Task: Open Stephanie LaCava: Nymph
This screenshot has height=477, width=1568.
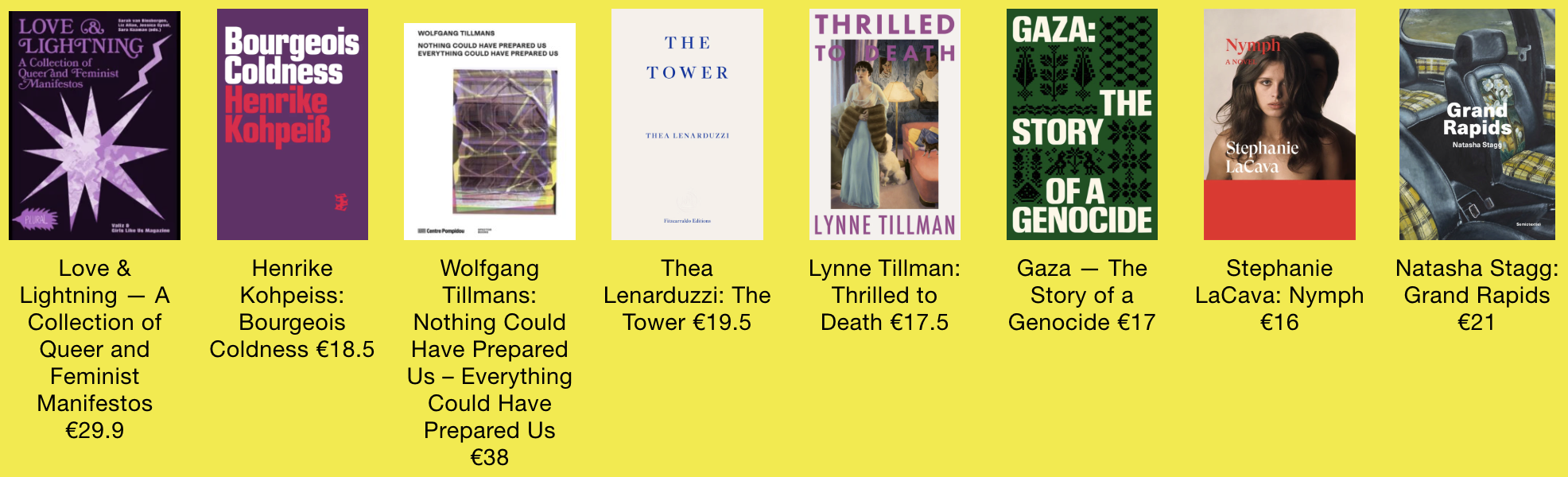Action: coord(1279,125)
